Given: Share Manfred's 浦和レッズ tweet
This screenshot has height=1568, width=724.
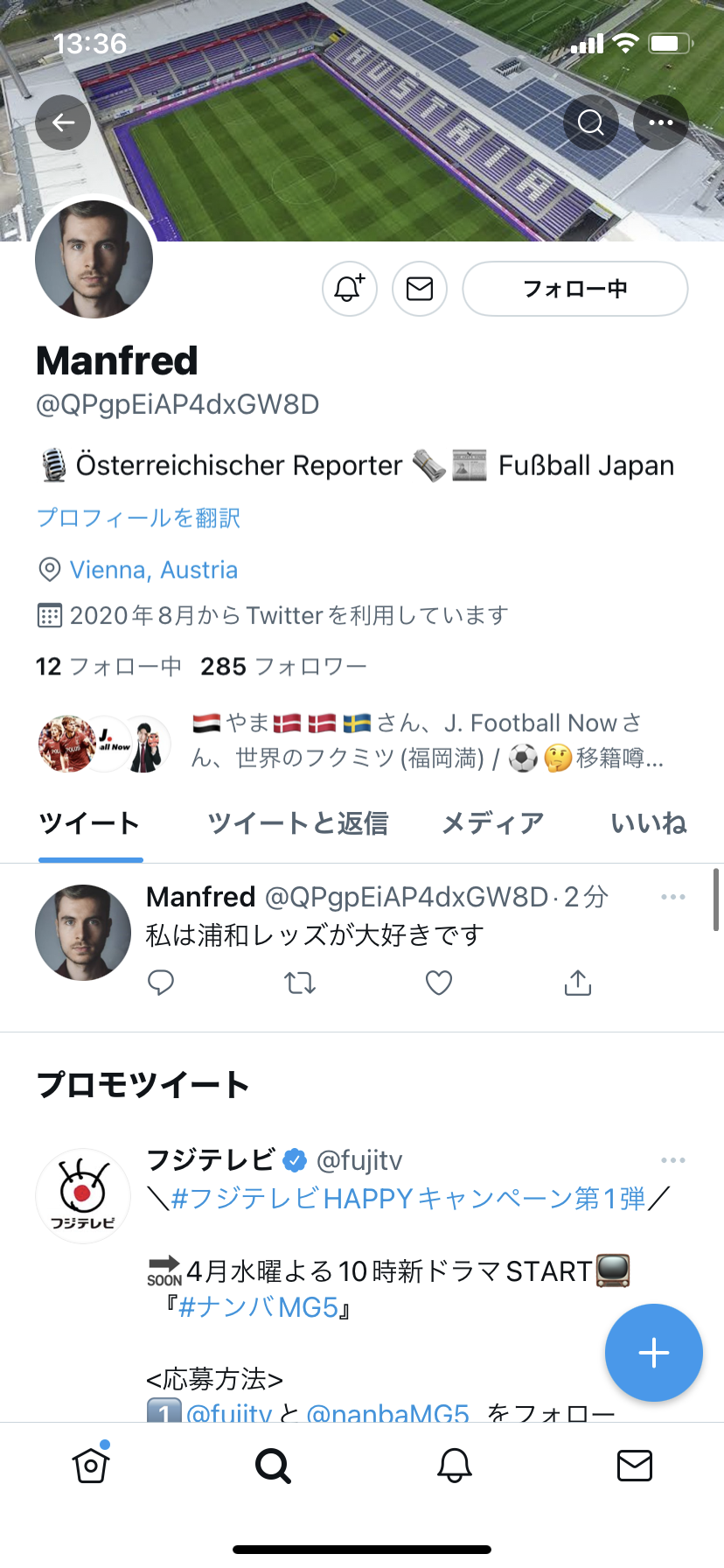Looking at the screenshot, I should pyautogui.click(x=578, y=983).
